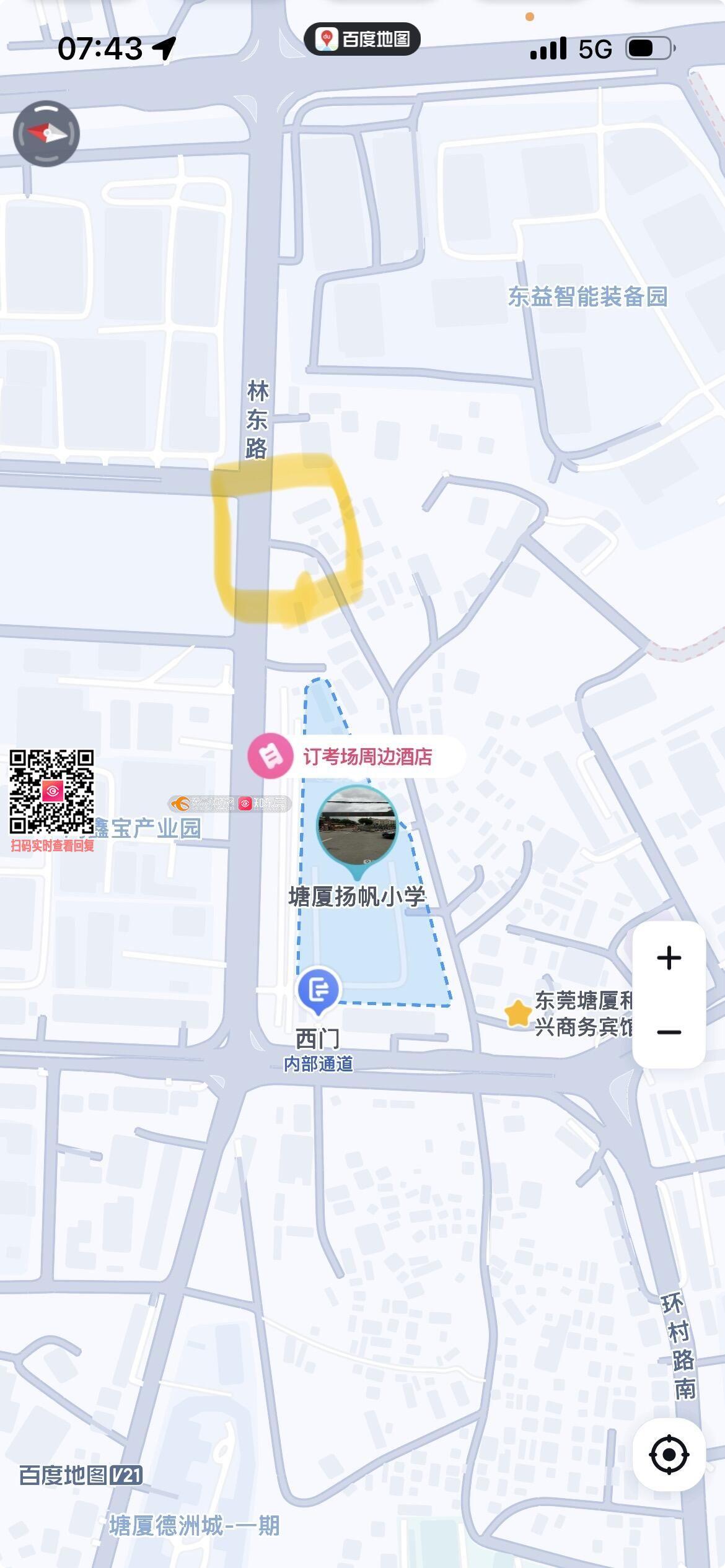Screen dimensions: 725x1568
Task: Zoom out with the minus button
Action: (669, 1032)
